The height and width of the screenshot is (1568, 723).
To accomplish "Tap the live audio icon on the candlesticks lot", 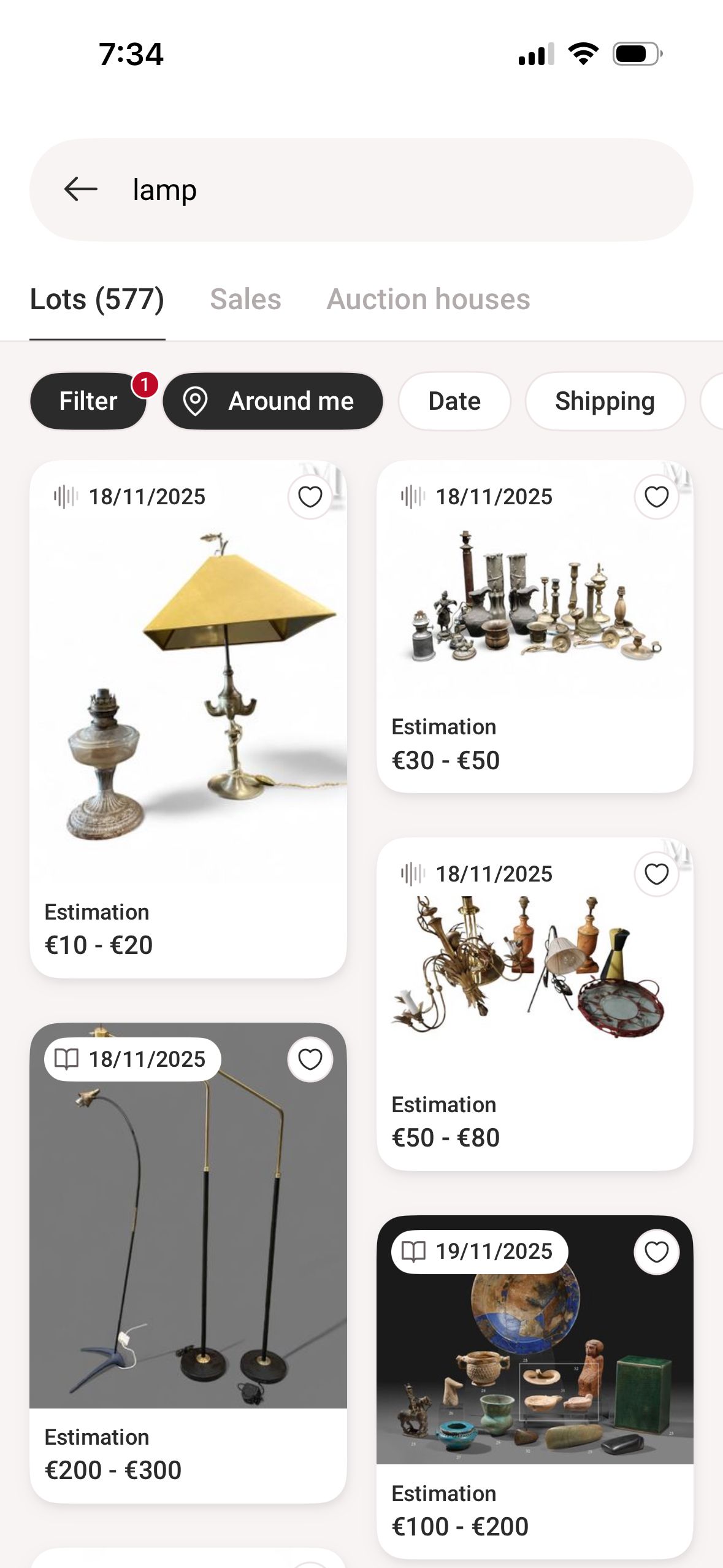I will 413,496.
